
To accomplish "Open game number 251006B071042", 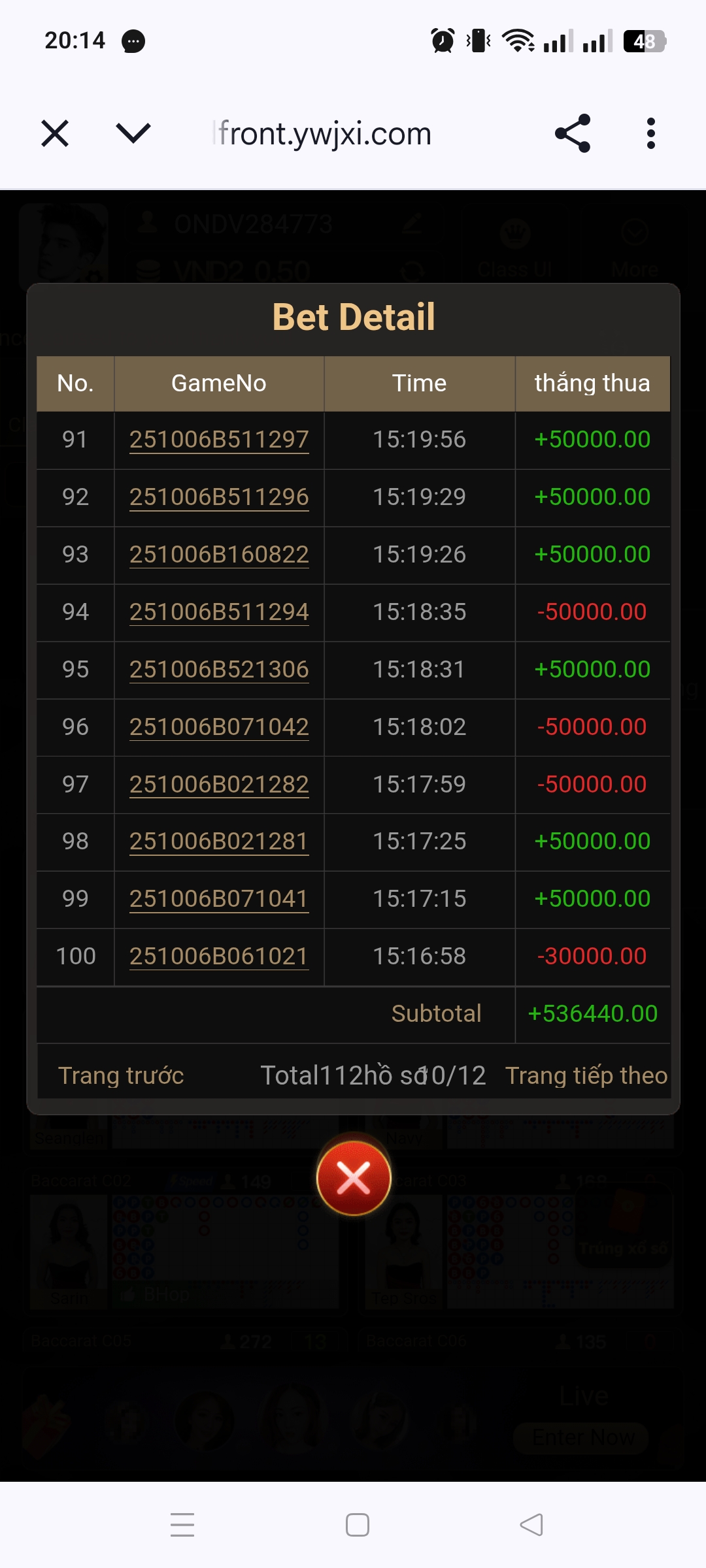I will 219,727.
